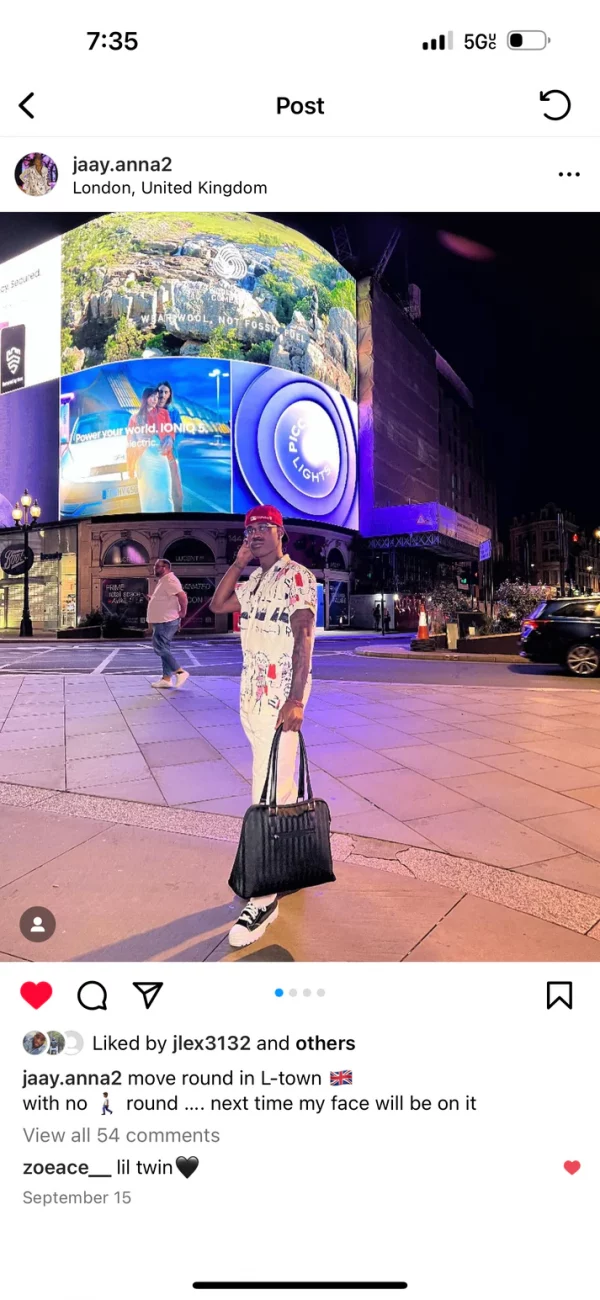Open jaay.anna2's profile picture
The height and width of the screenshot is (1300, 600).
coord(36,175)
